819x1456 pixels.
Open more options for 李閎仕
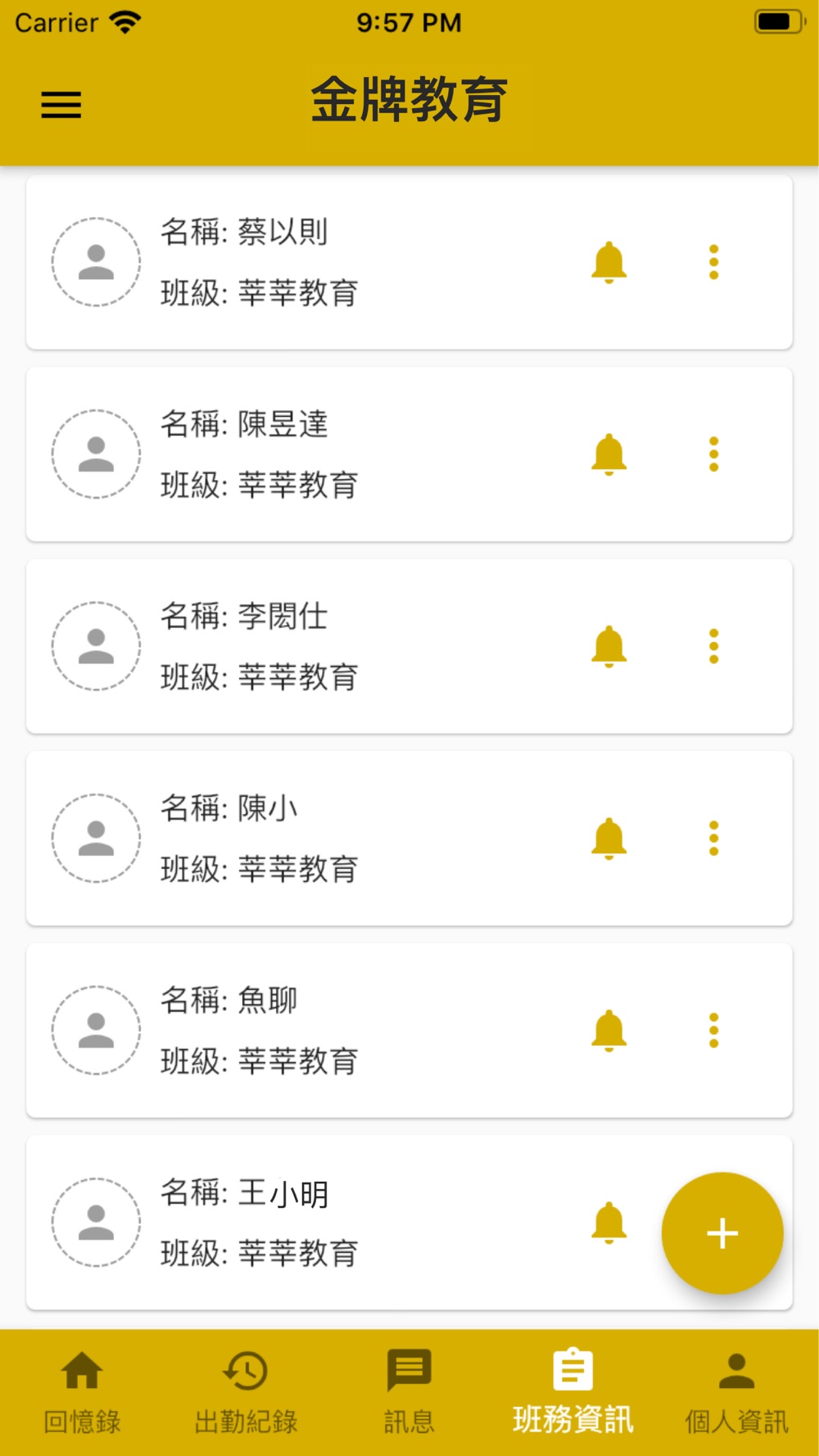tap(713, 646)
